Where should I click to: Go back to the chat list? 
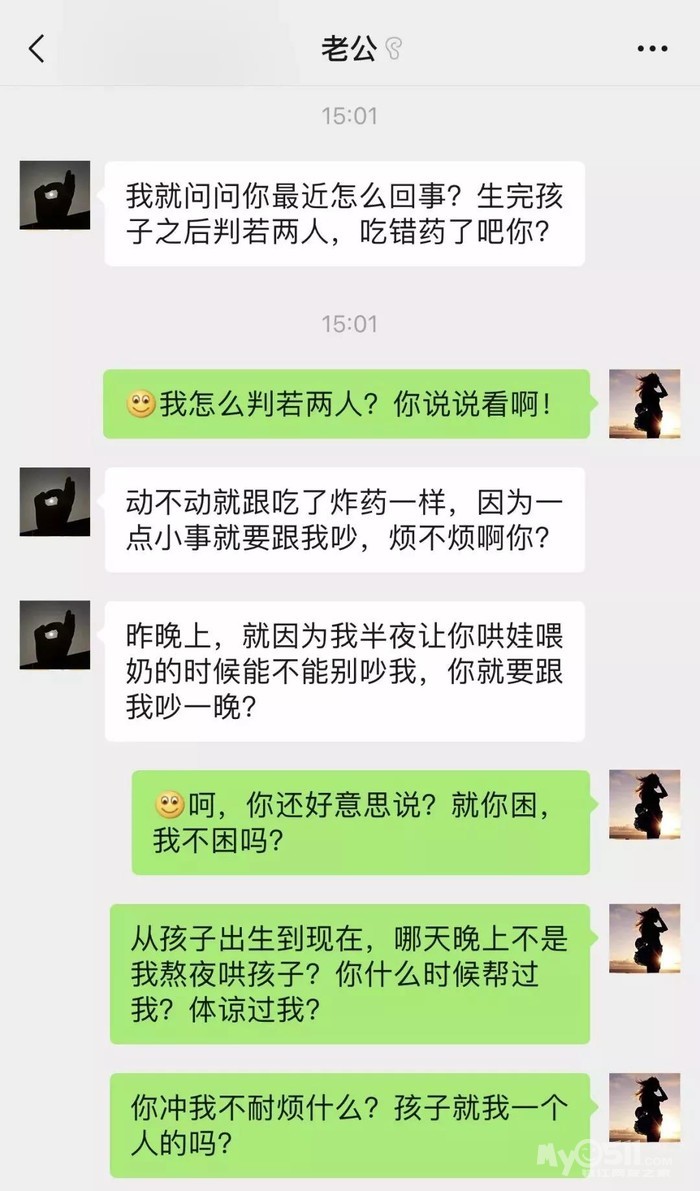(37, 49)
